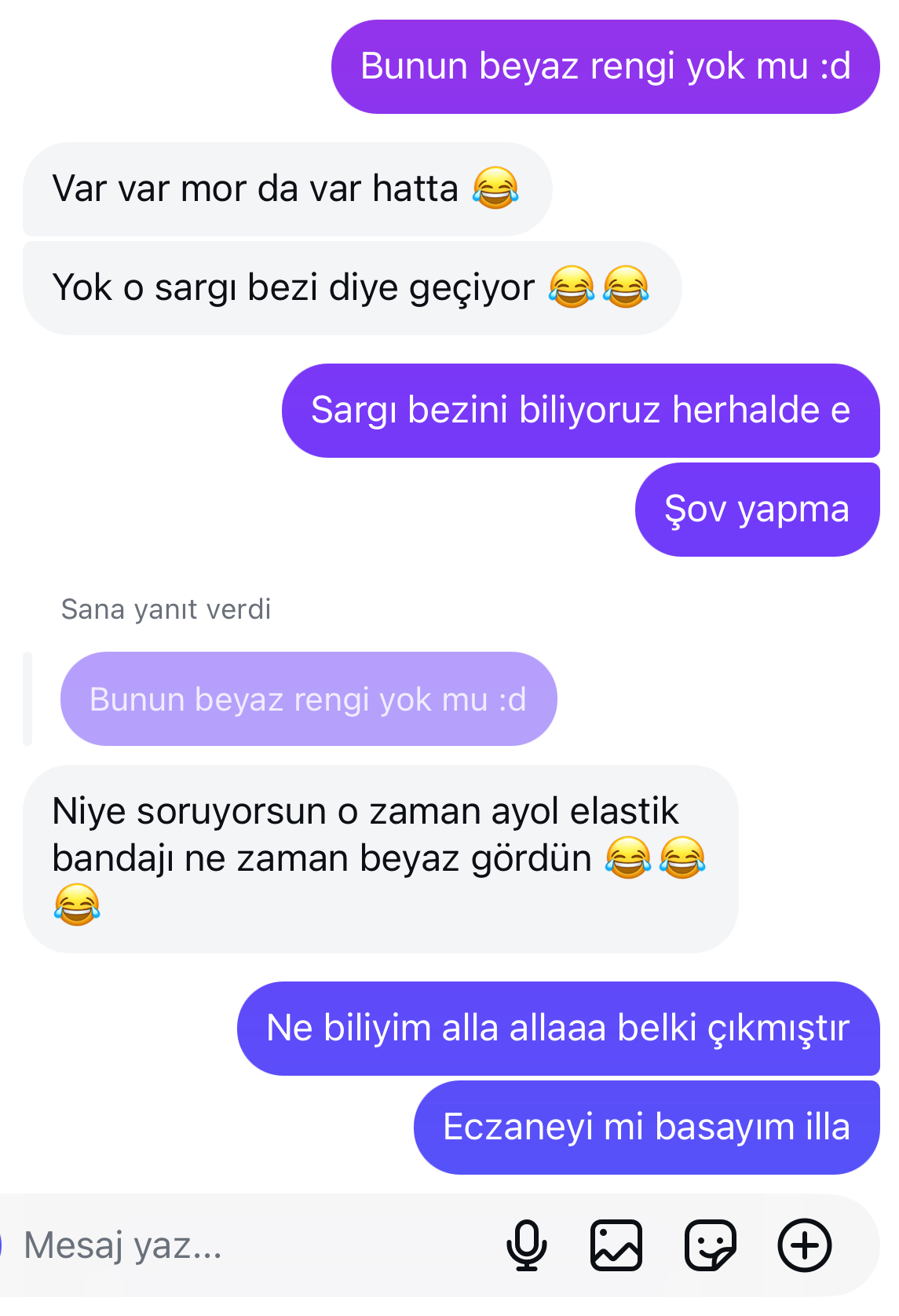The height and width of the screenshot is (1316, 899).
Task: Open the sticker picker
Action: click(710, 1245)
